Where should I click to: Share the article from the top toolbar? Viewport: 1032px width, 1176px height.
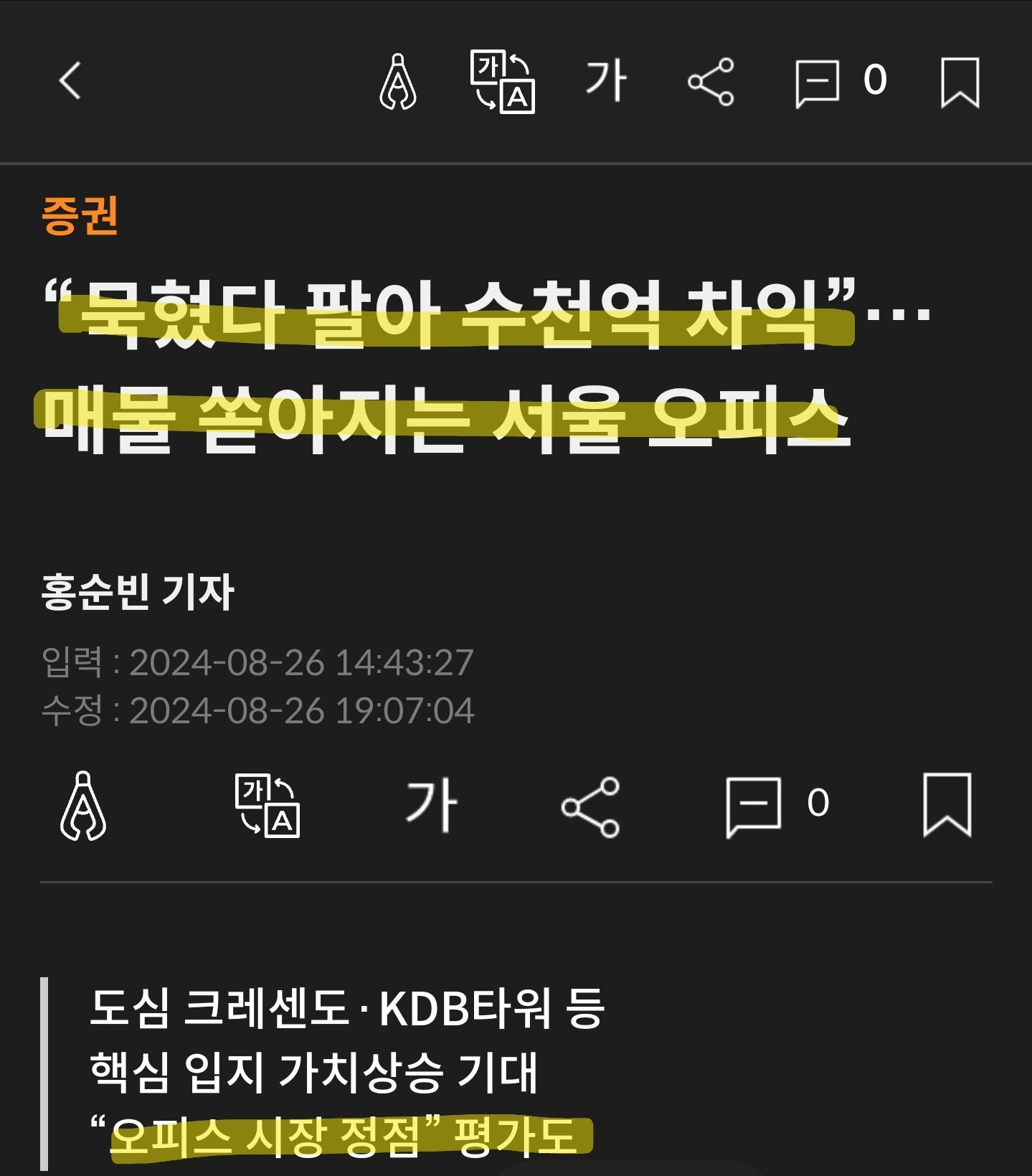711,82
